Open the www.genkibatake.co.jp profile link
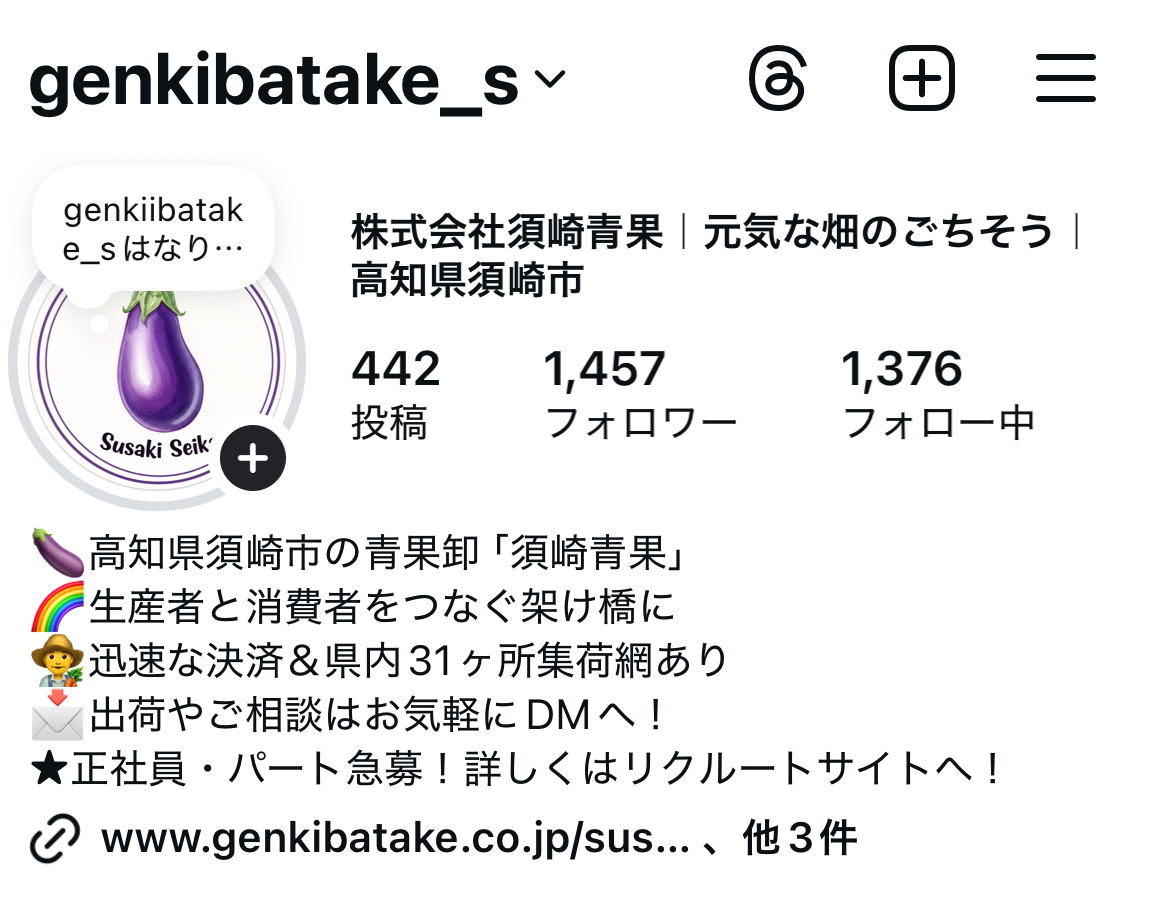The height and width of the screenshot is (899, 1150). pyautogui.click(x=395, y=839)
